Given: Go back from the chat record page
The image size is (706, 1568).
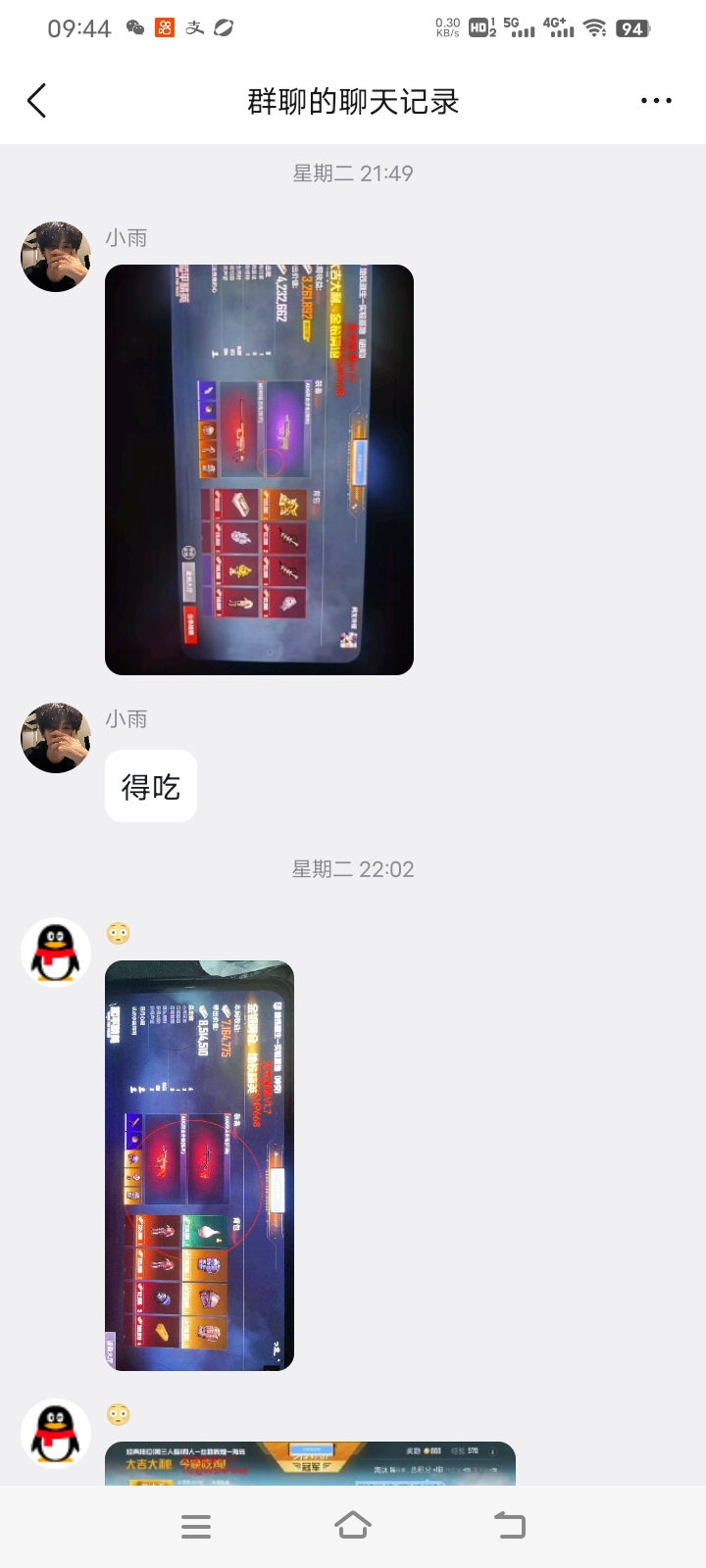Looking at the screenshot, I should tap(37, 101).
